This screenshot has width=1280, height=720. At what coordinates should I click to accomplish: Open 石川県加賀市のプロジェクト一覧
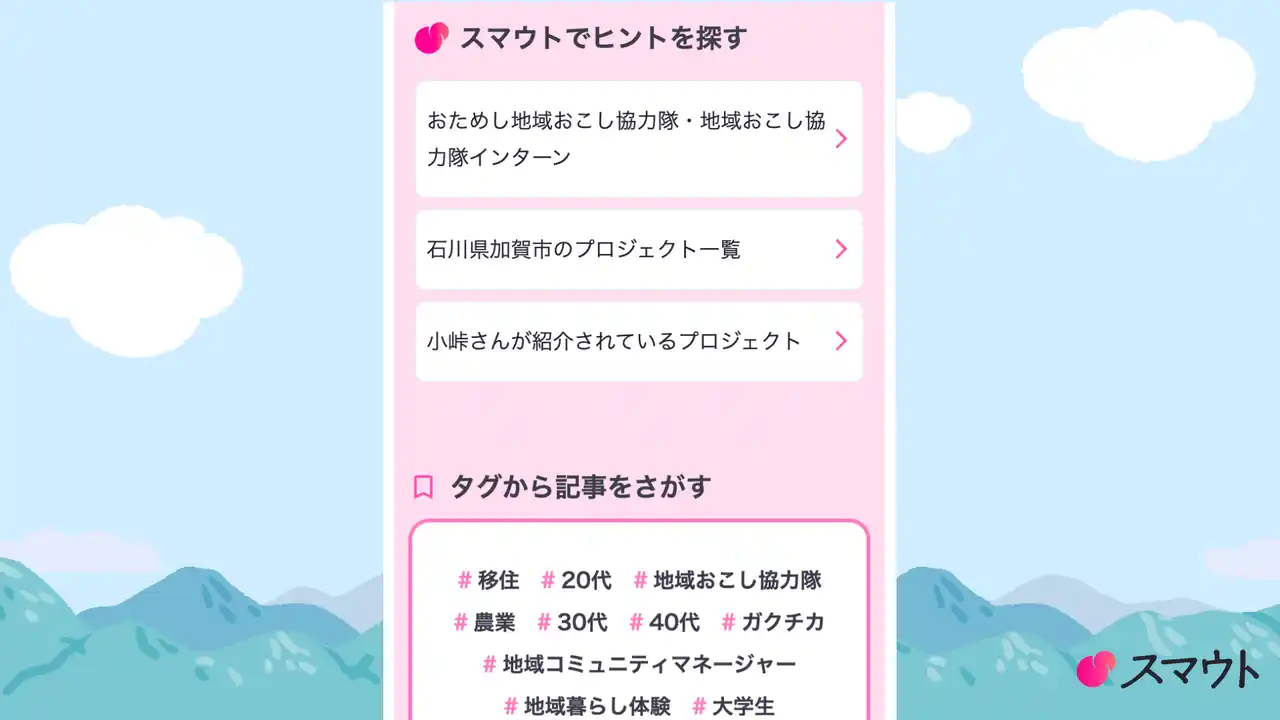point(638,249)
